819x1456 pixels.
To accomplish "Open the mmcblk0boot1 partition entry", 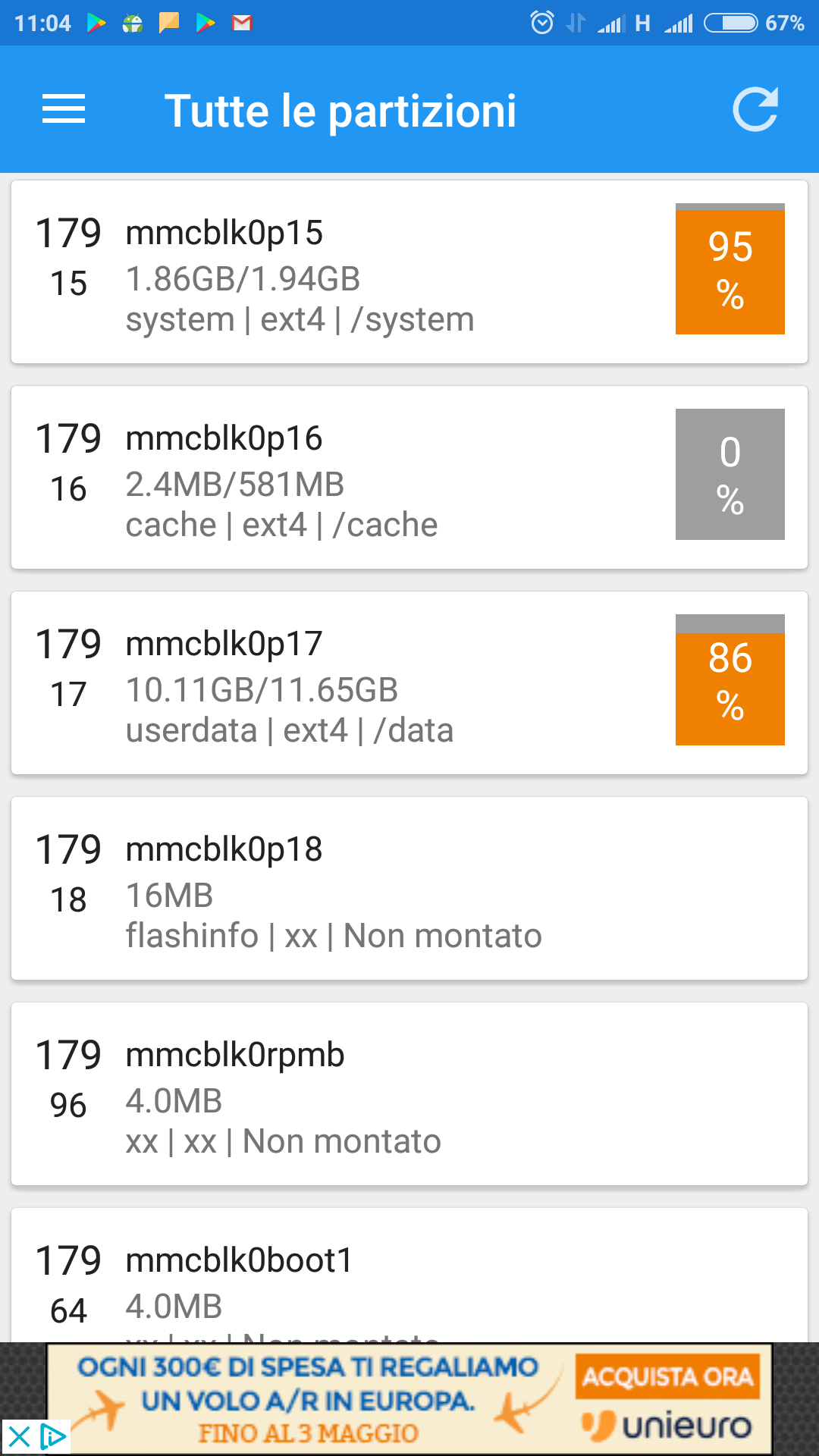I will pos(409,1276).
